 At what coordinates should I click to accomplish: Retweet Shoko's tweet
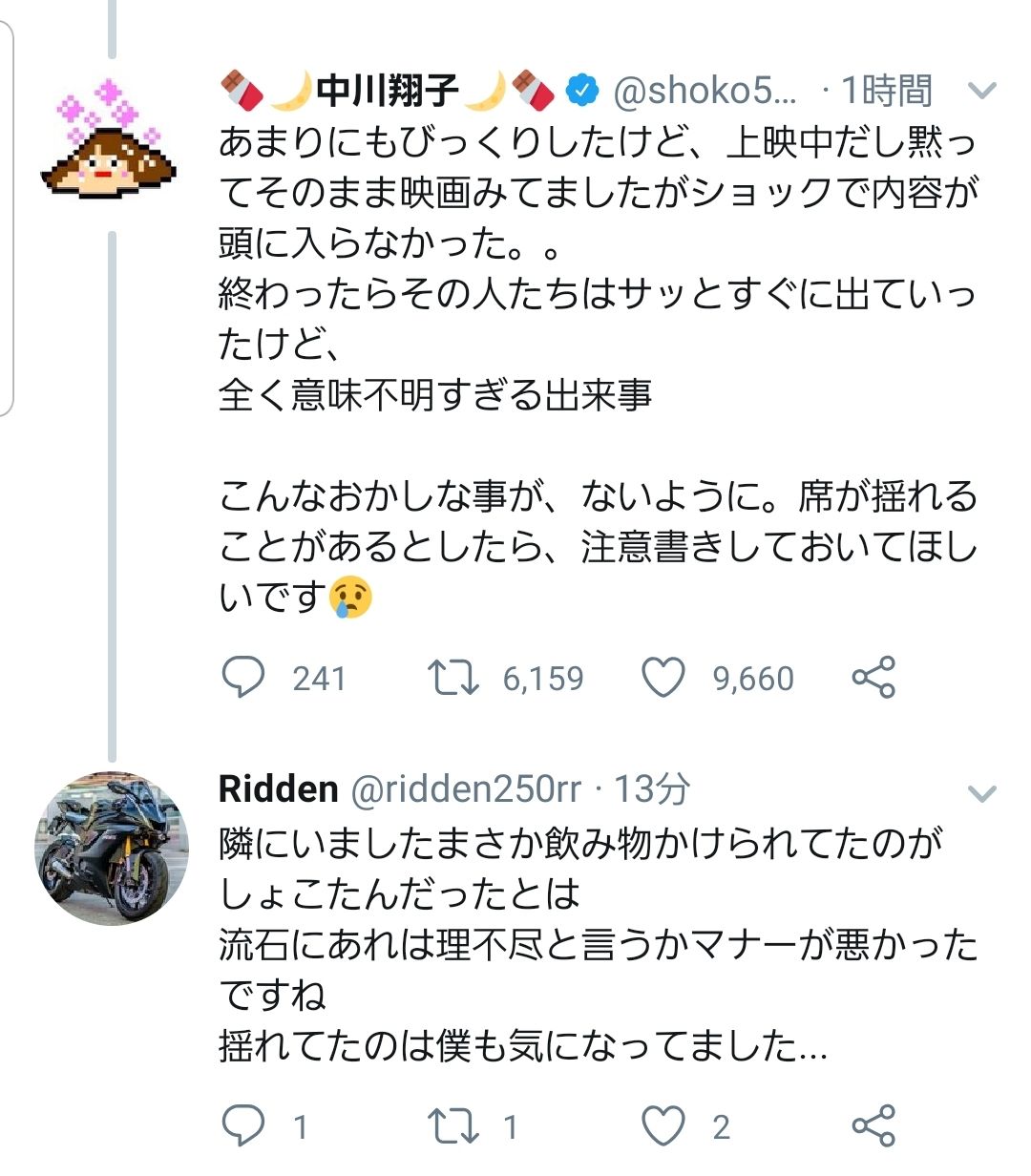click(456, 678)
